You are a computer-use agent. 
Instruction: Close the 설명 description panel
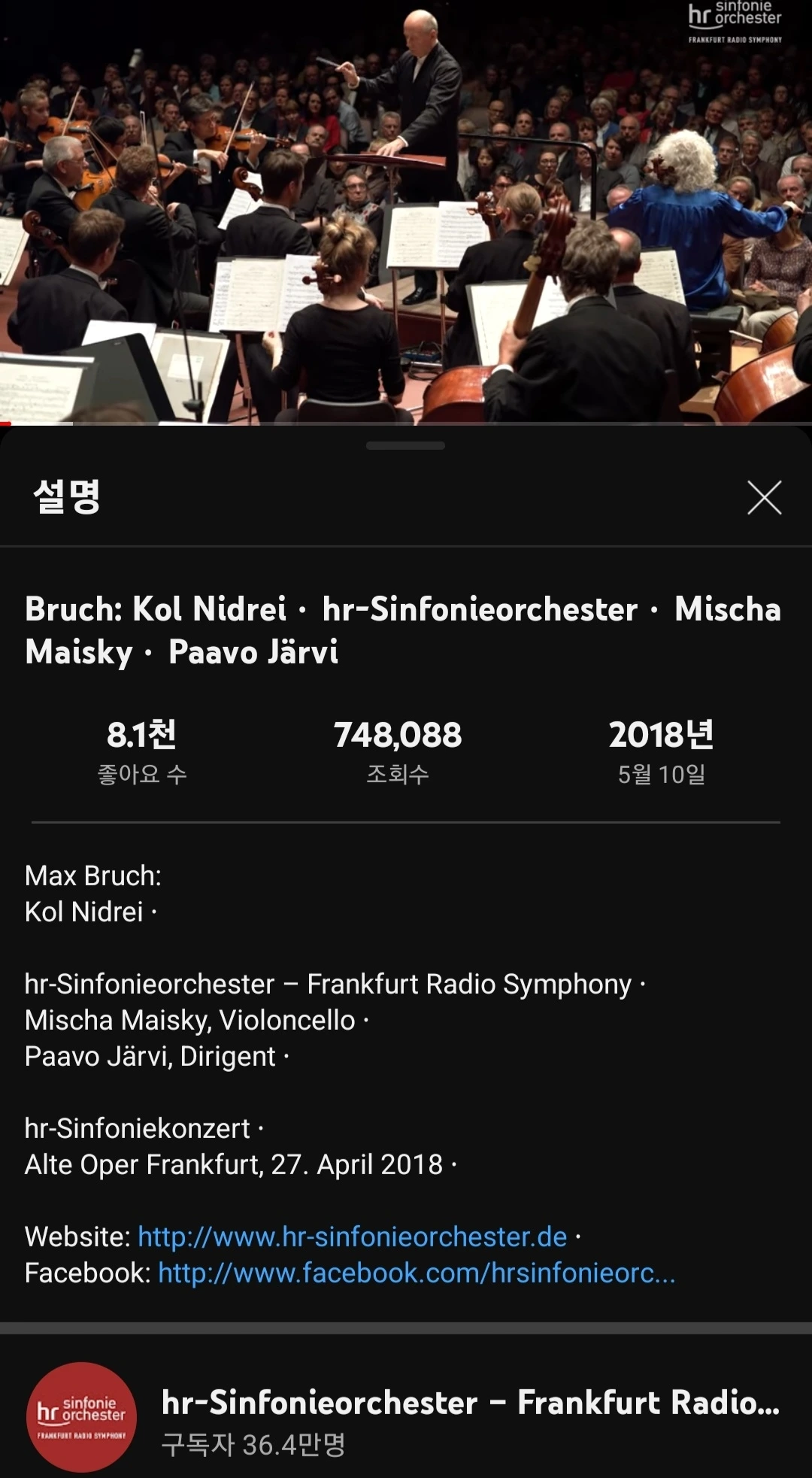point(764,498)
